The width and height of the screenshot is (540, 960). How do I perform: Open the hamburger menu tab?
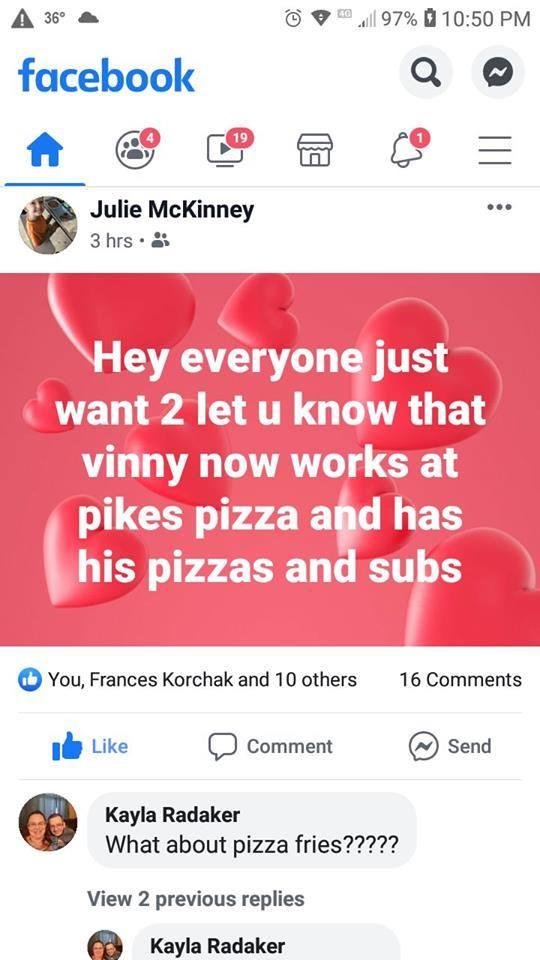tap(495, 150)
